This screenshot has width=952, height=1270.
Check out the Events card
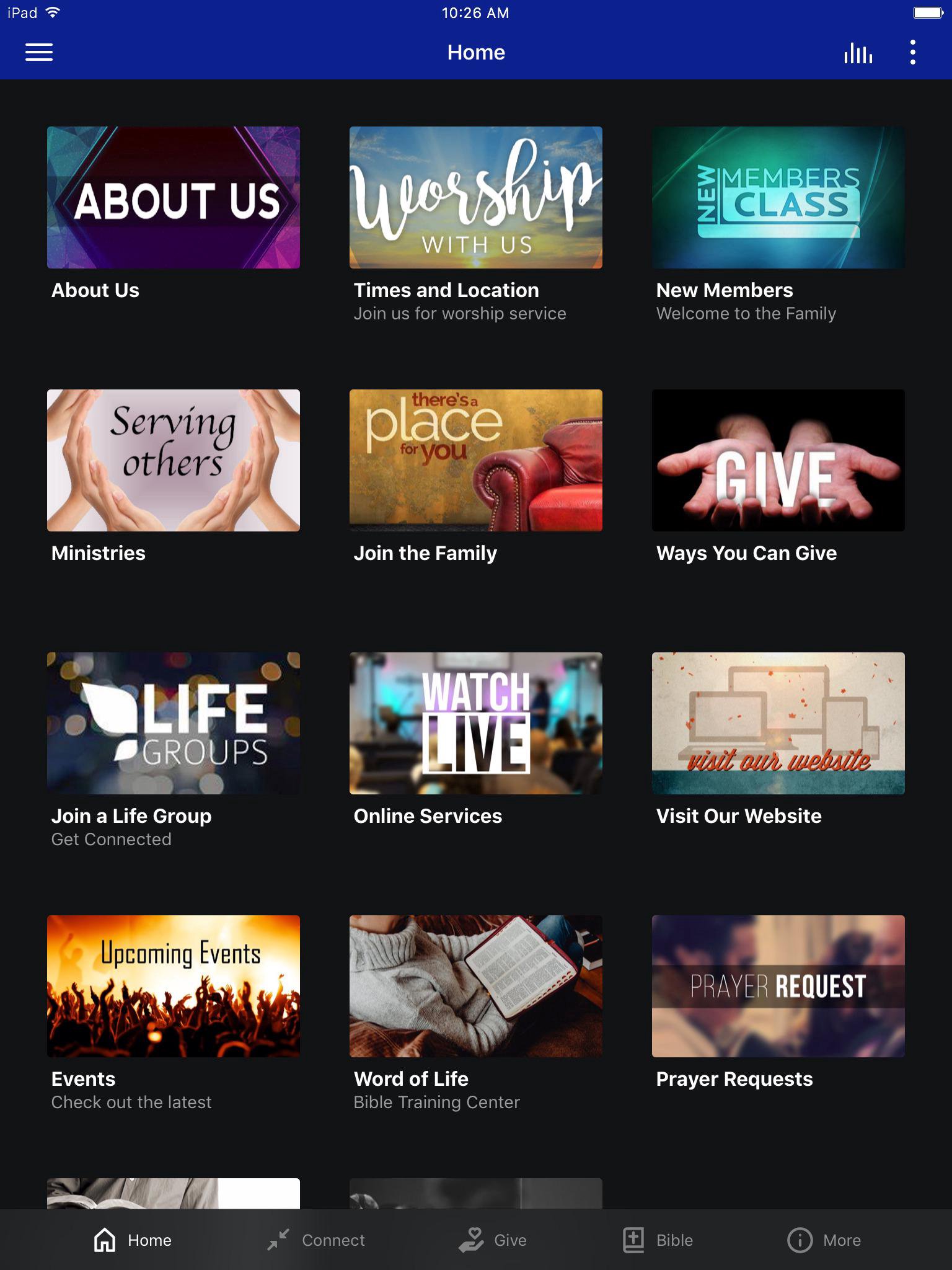click(x=174, y=987)
